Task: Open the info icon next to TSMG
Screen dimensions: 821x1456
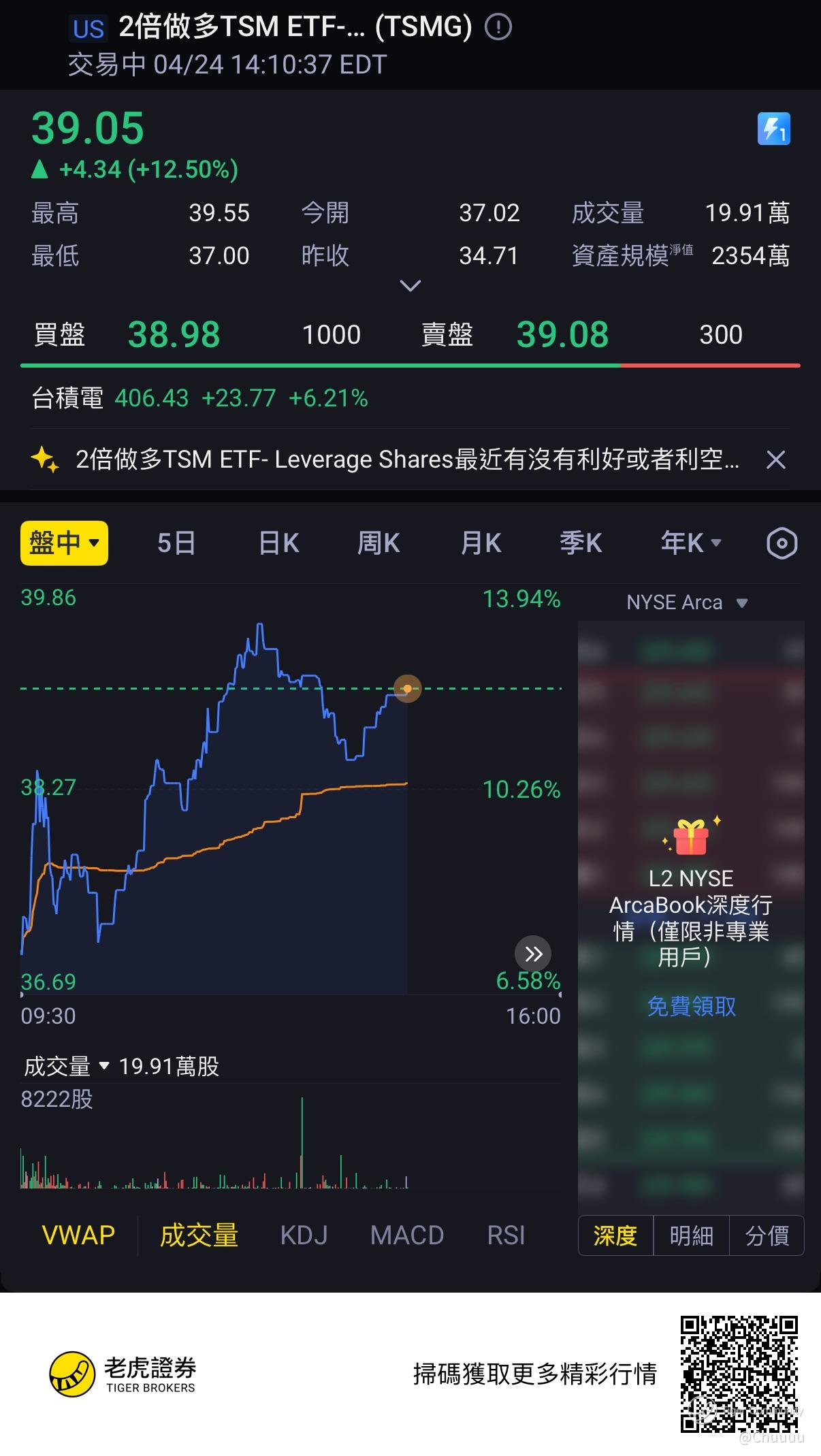Action: (498, 27)
